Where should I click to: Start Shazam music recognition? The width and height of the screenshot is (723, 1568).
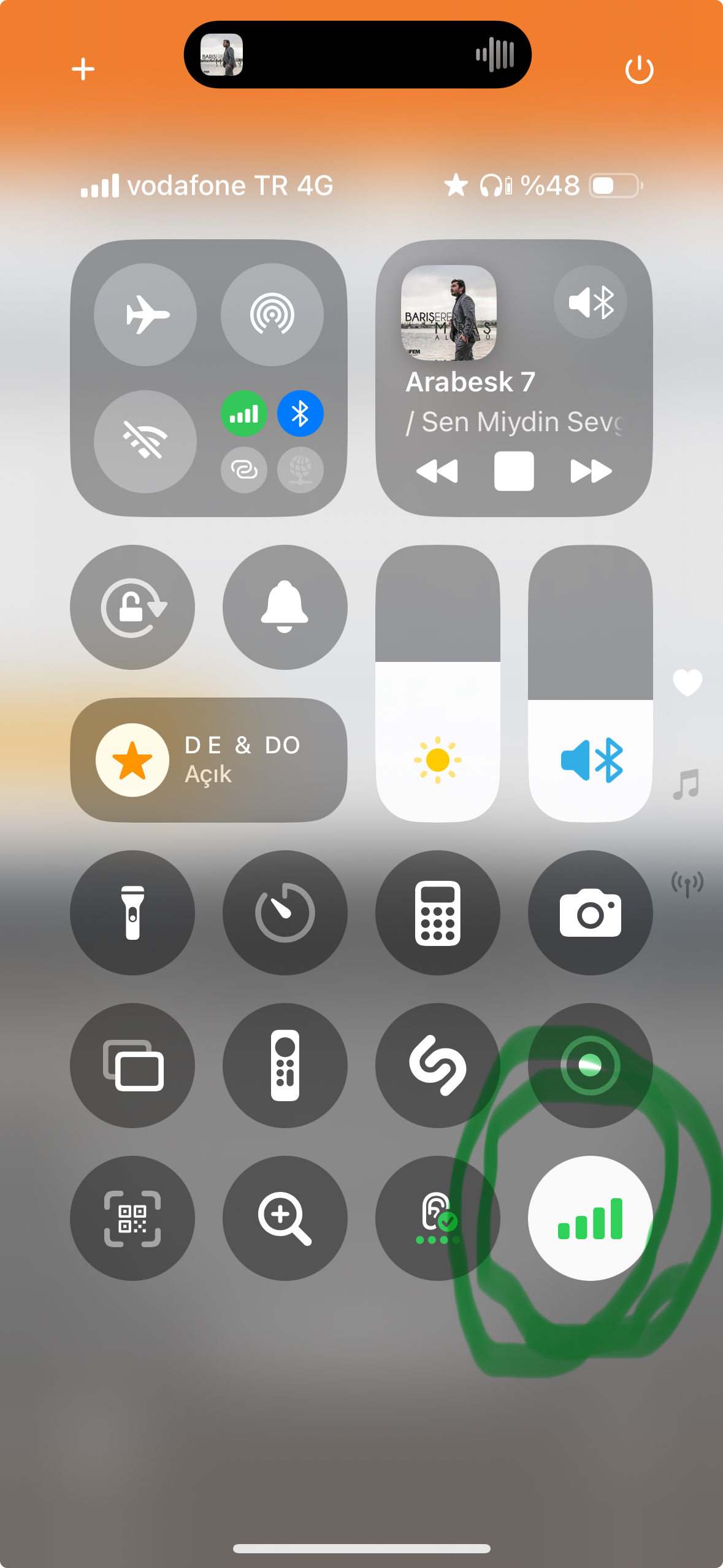pyautogui.click(x=437, y=1065)
